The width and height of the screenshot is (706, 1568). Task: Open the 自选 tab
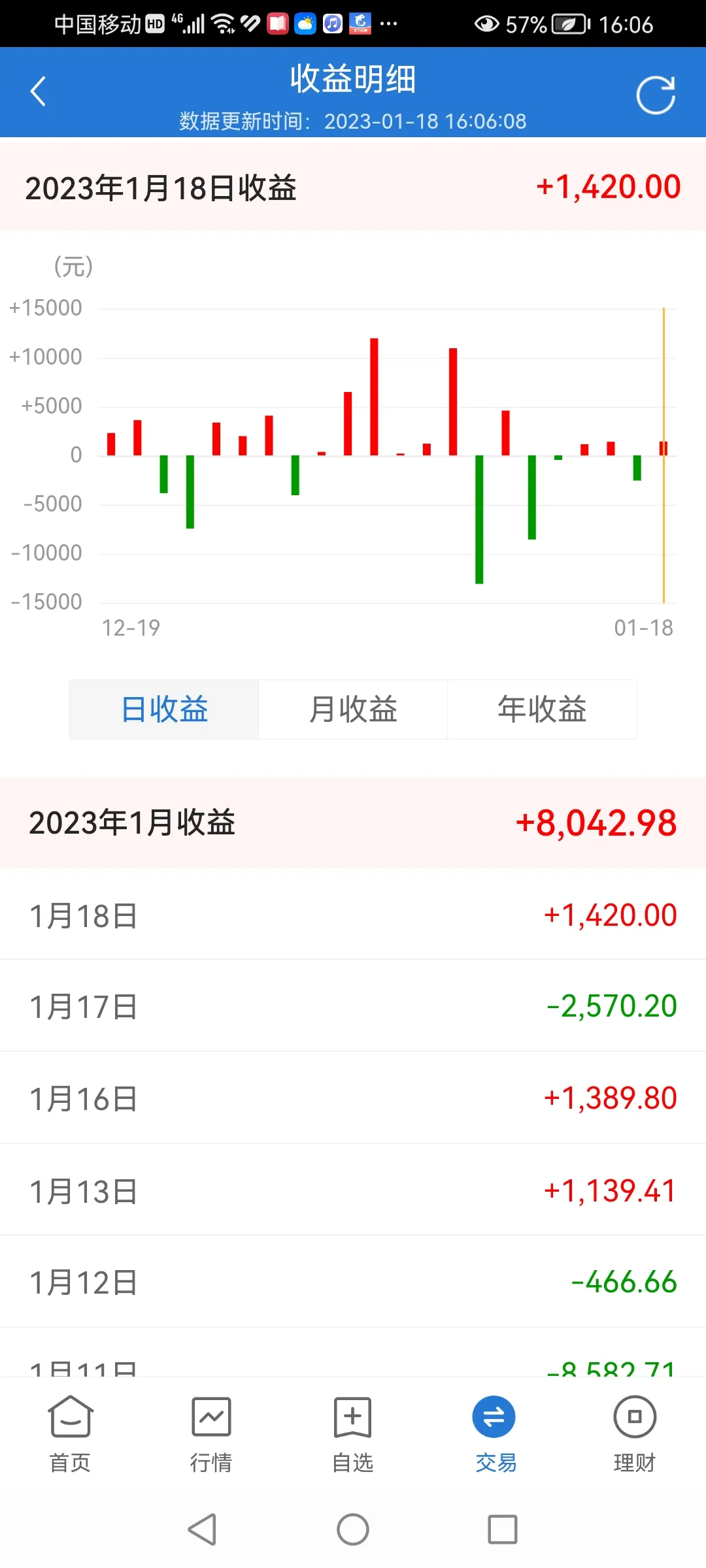click(x=352, y=1433)
